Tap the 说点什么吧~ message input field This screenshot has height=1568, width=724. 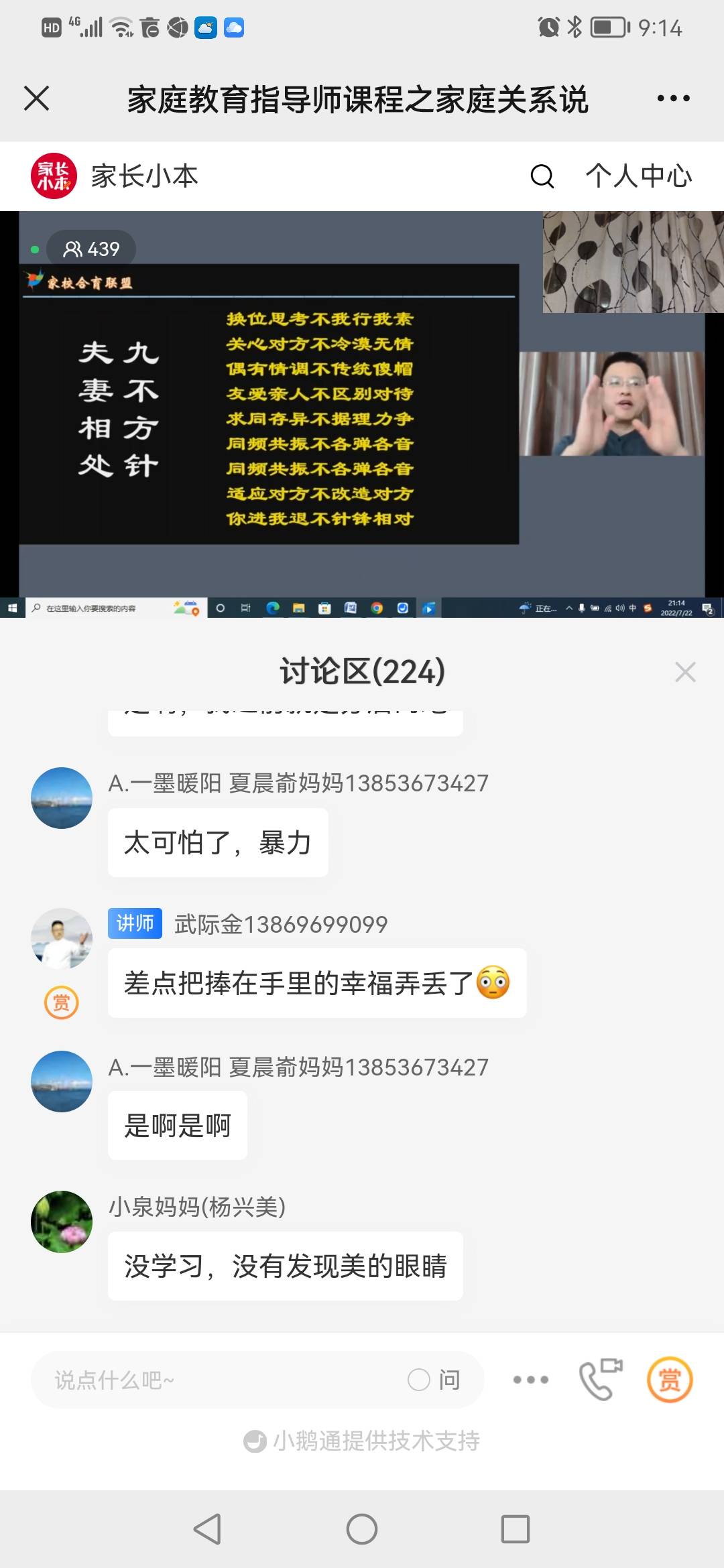point(201,1380)
